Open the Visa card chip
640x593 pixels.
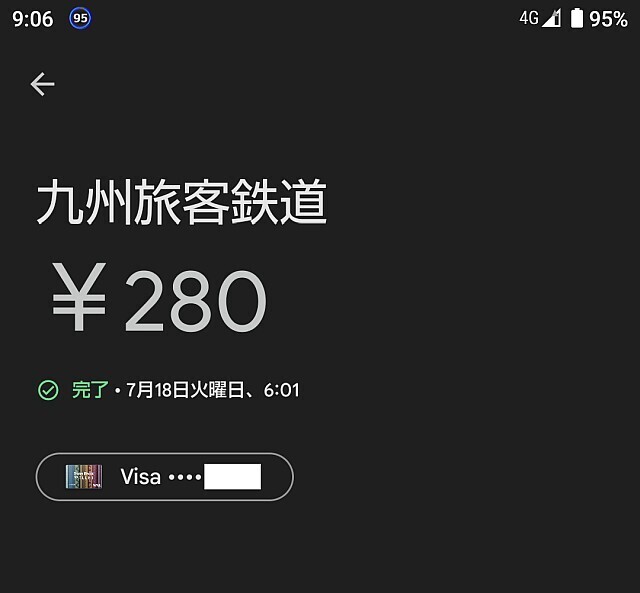coord(165,477)
